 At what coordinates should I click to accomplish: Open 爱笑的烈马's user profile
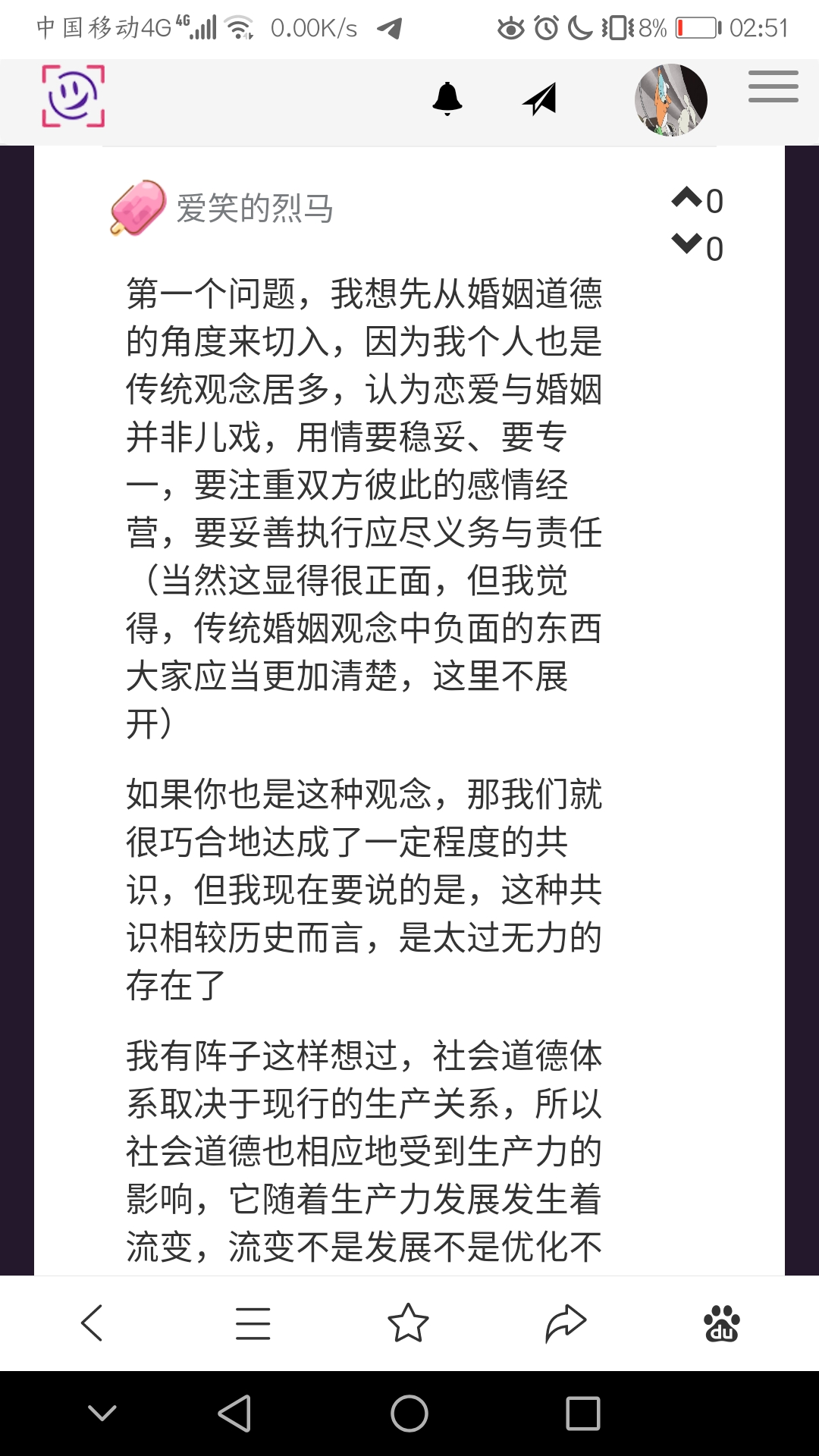254,208
